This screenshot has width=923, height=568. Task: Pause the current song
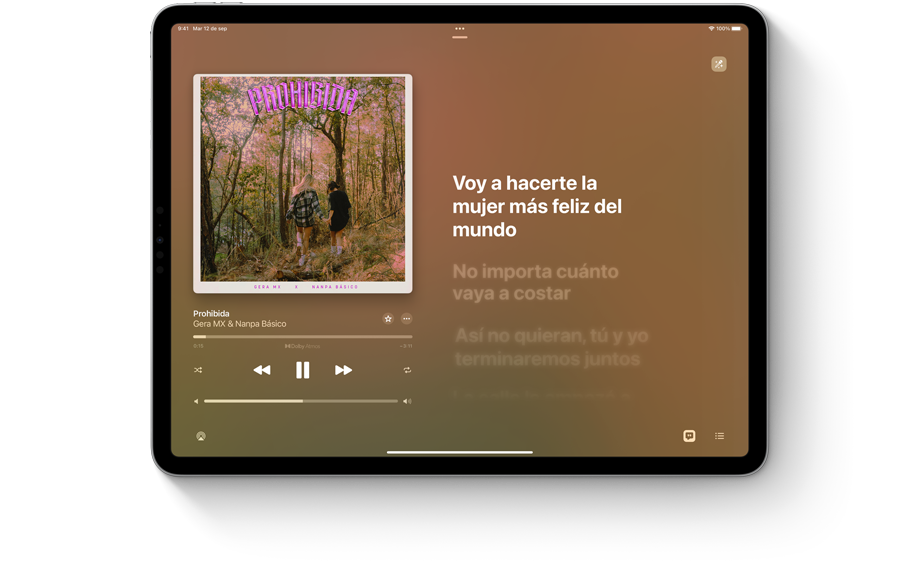coord(302,370)
